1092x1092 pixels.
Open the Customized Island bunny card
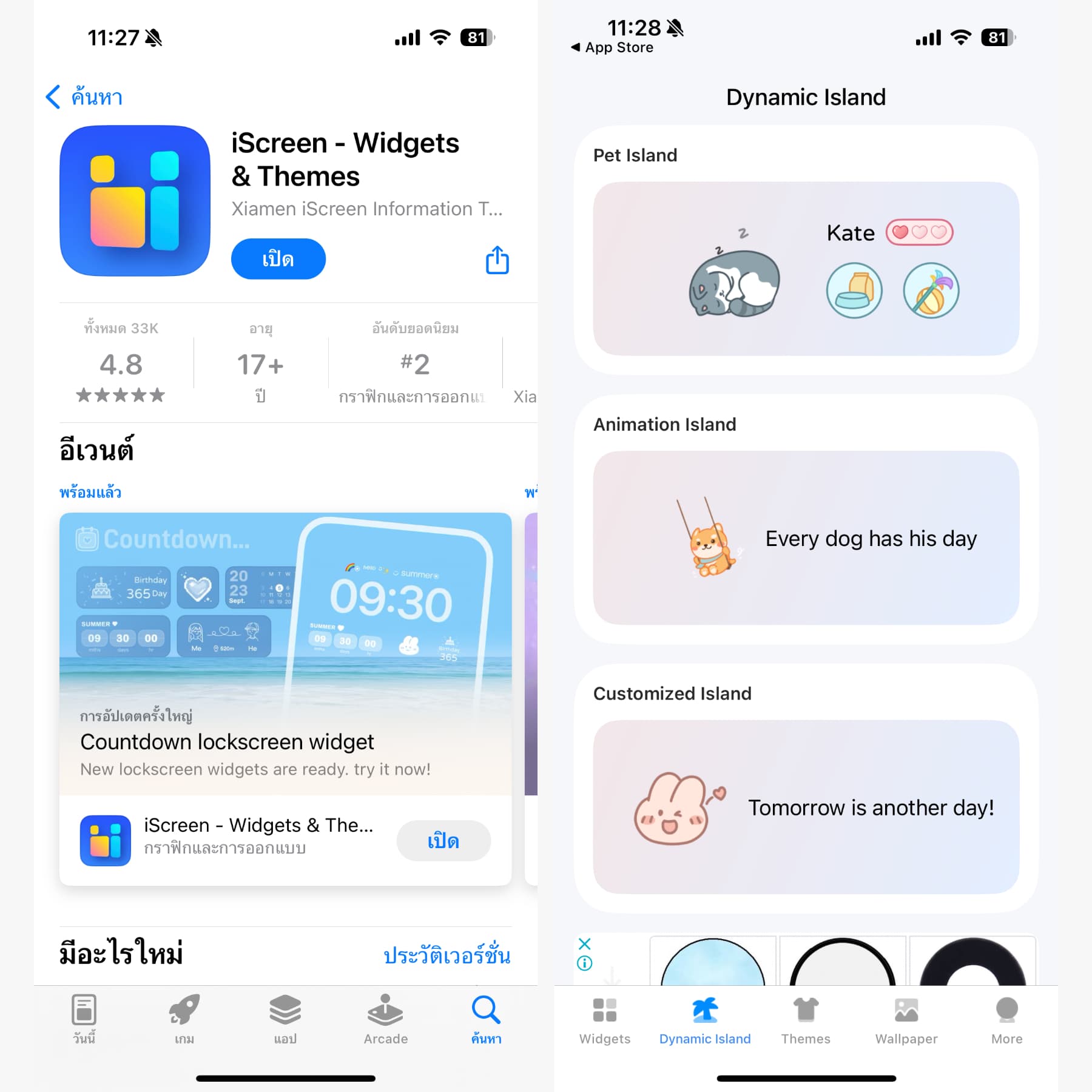coord(806,807)
